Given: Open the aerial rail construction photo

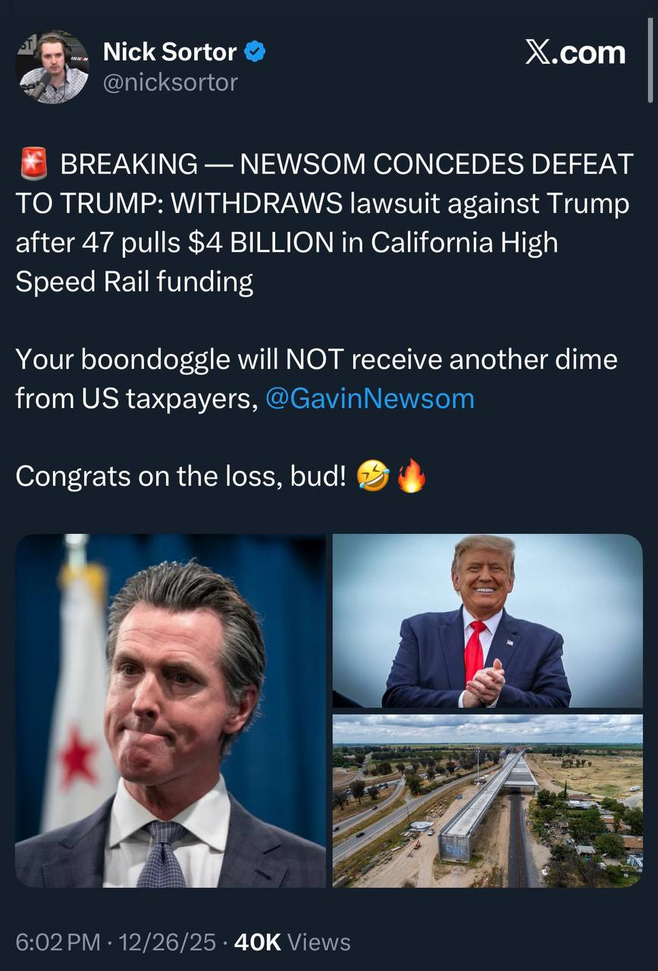Looking at the screenshot, I should click(x=487, y=800).
